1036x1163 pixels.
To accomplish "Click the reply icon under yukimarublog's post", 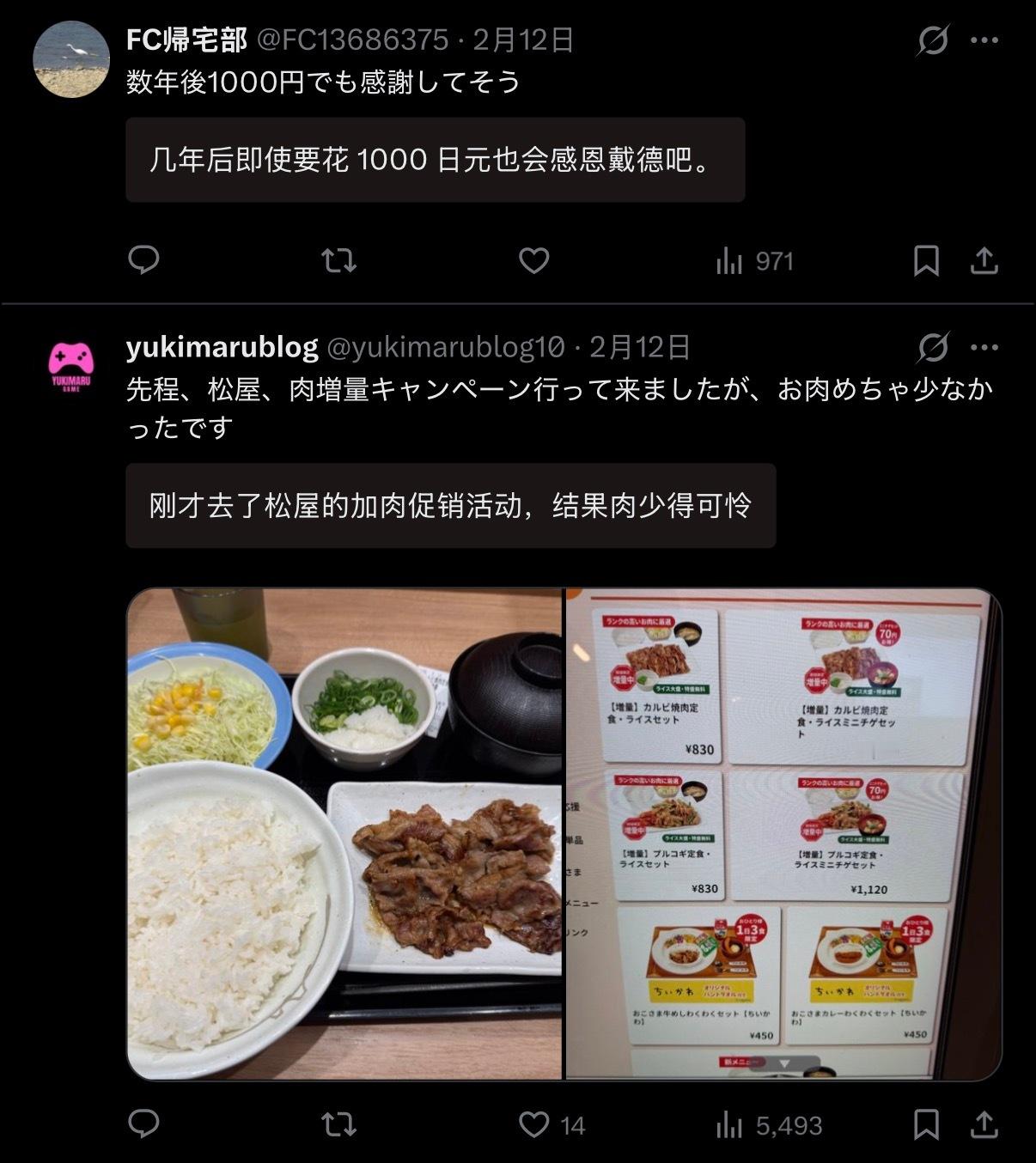I will pos(146,1123).
